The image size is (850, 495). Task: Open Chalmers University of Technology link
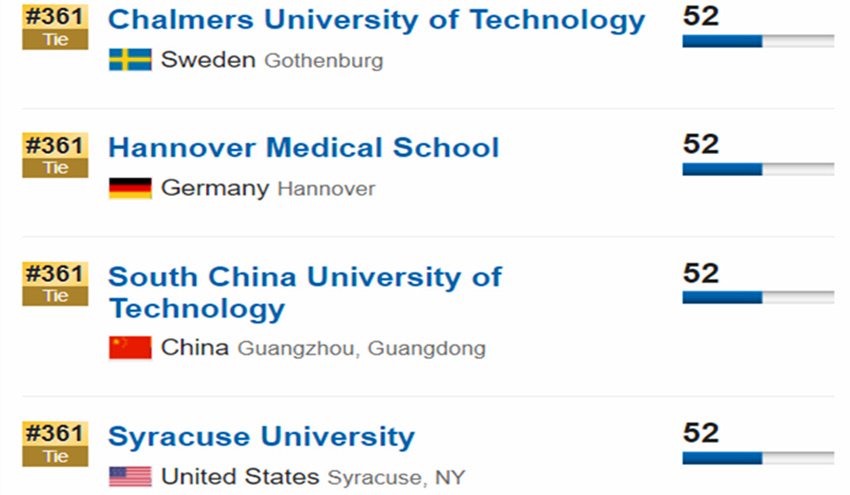[x=376, y=19]
